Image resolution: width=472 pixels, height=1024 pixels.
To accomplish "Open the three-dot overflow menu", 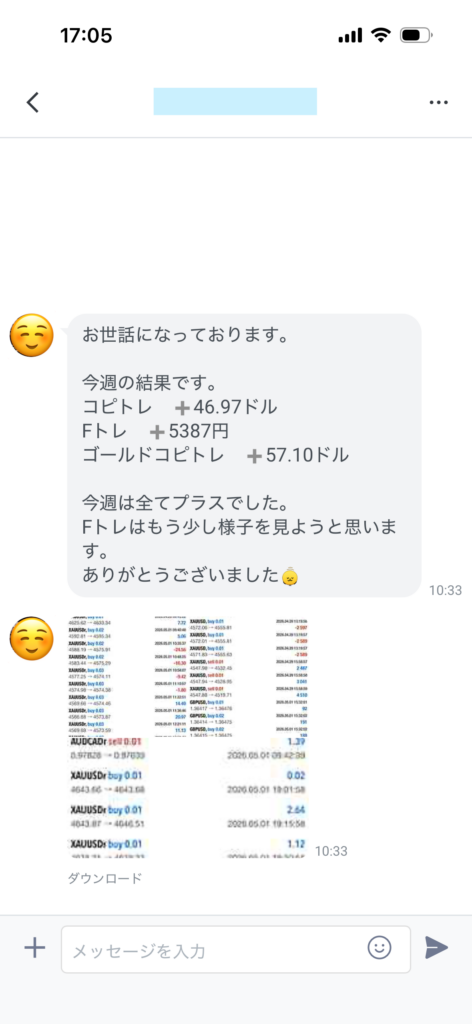I will coord(438,103).
